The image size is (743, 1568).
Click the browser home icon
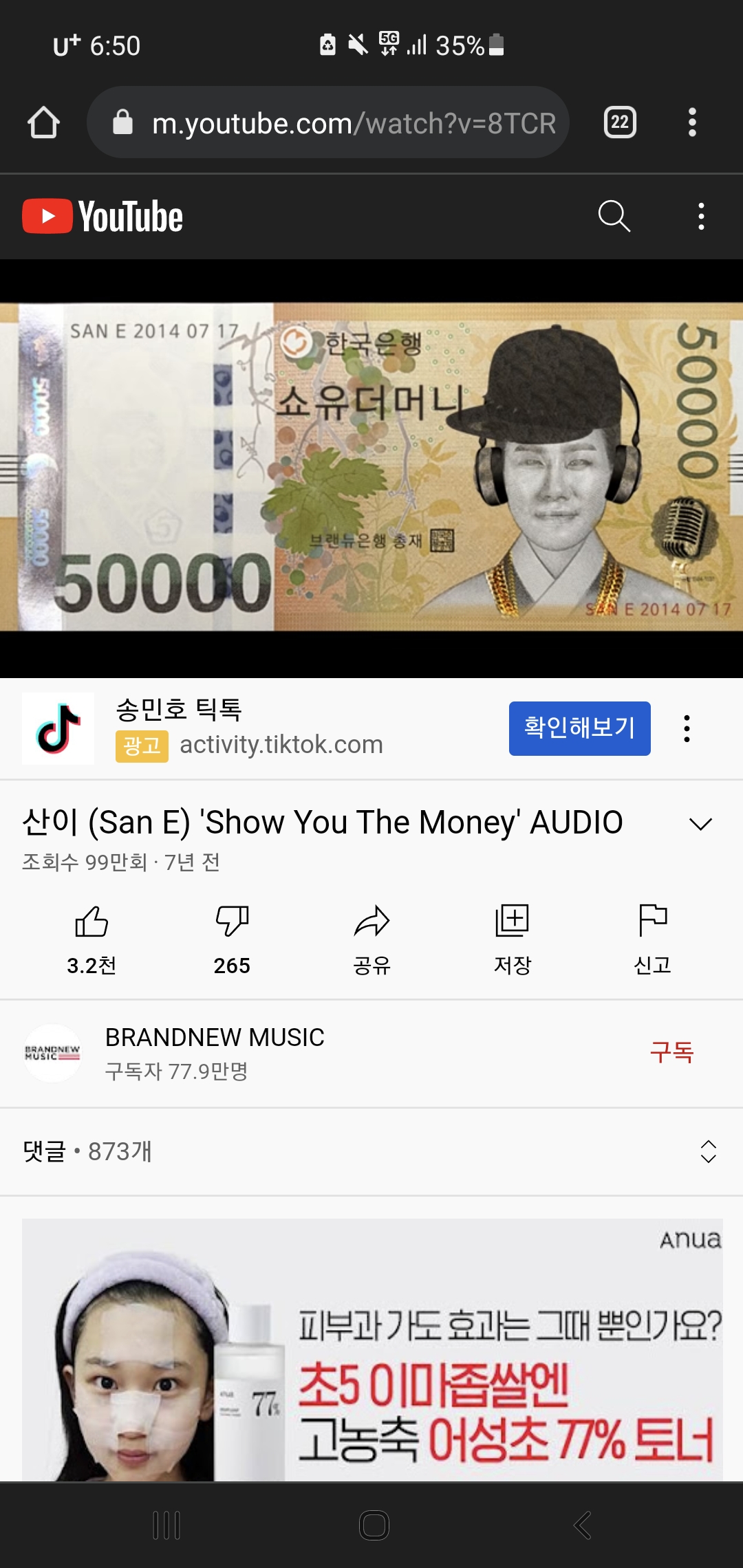(44, 122)
